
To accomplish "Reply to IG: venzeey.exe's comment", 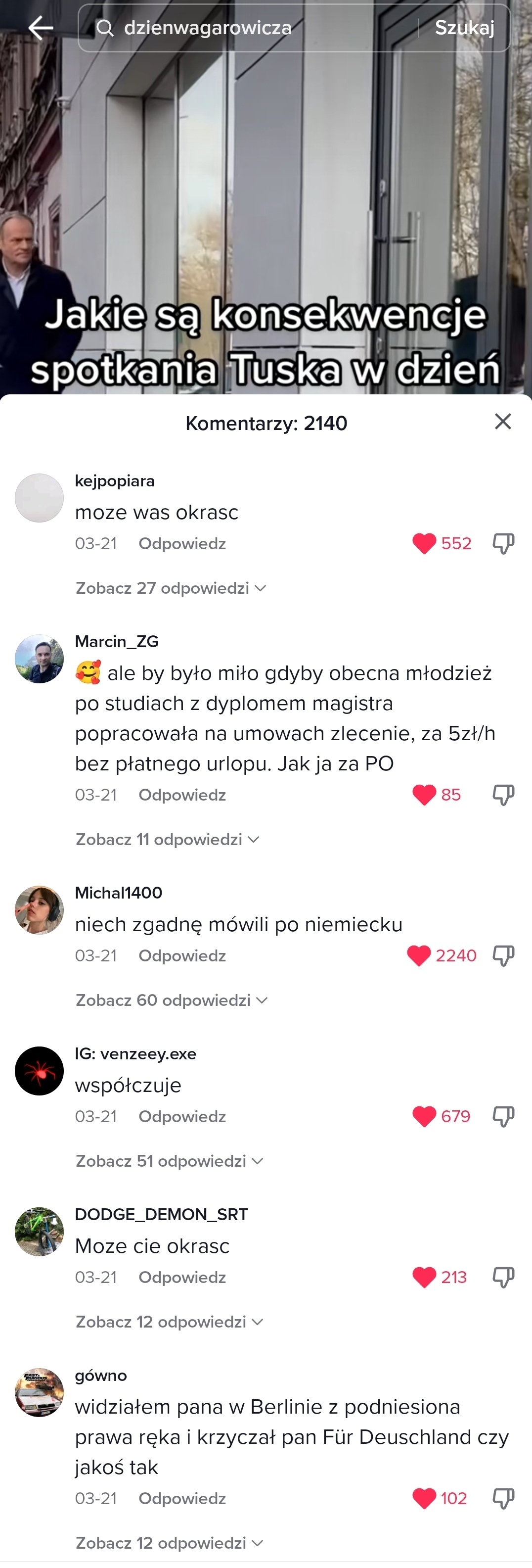I will 182,1116.
